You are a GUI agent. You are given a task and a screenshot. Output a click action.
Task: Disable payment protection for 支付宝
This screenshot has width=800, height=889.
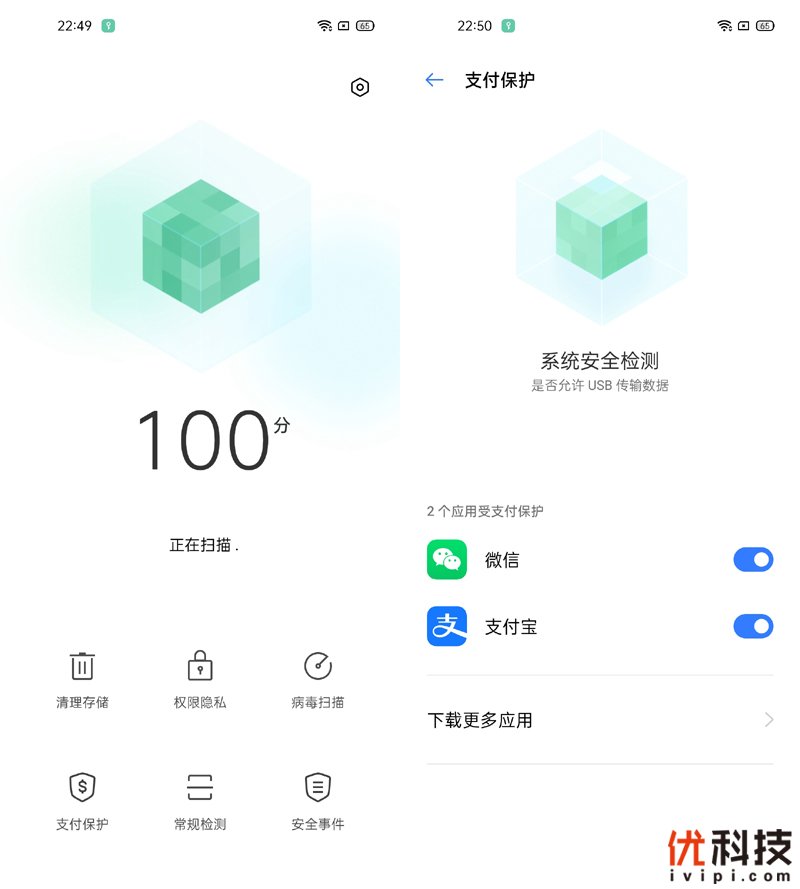click(x=753, y=627)
